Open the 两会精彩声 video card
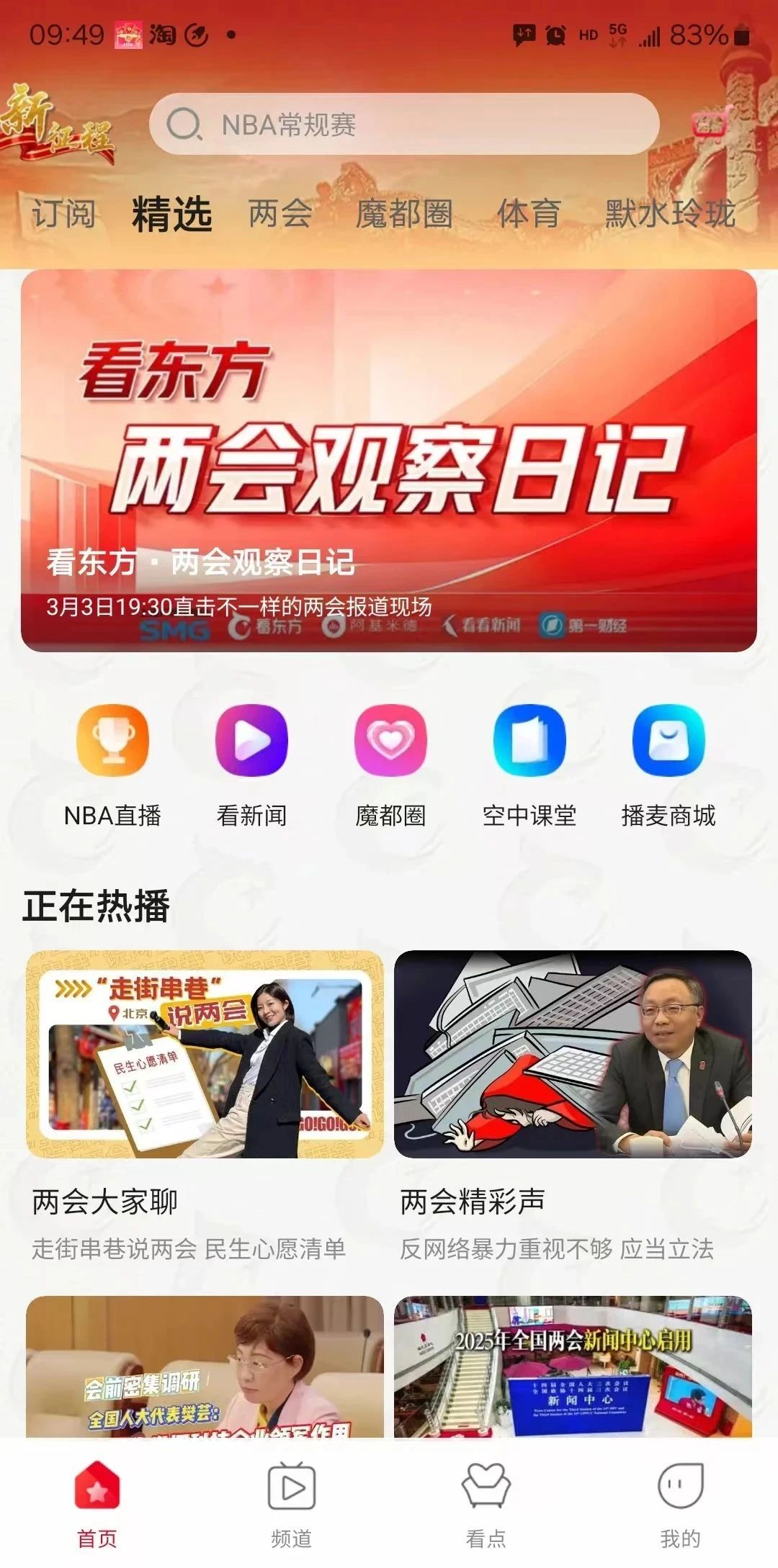Image resolution: width=778 pixels, height=1568 pixels. coord(573,1054)
